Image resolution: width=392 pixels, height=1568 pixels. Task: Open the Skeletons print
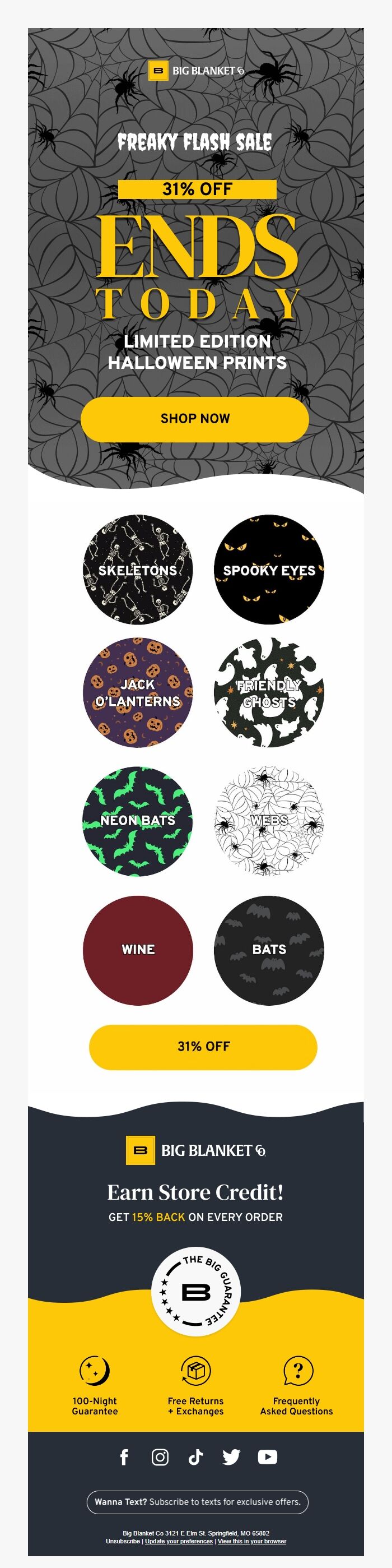138,570
